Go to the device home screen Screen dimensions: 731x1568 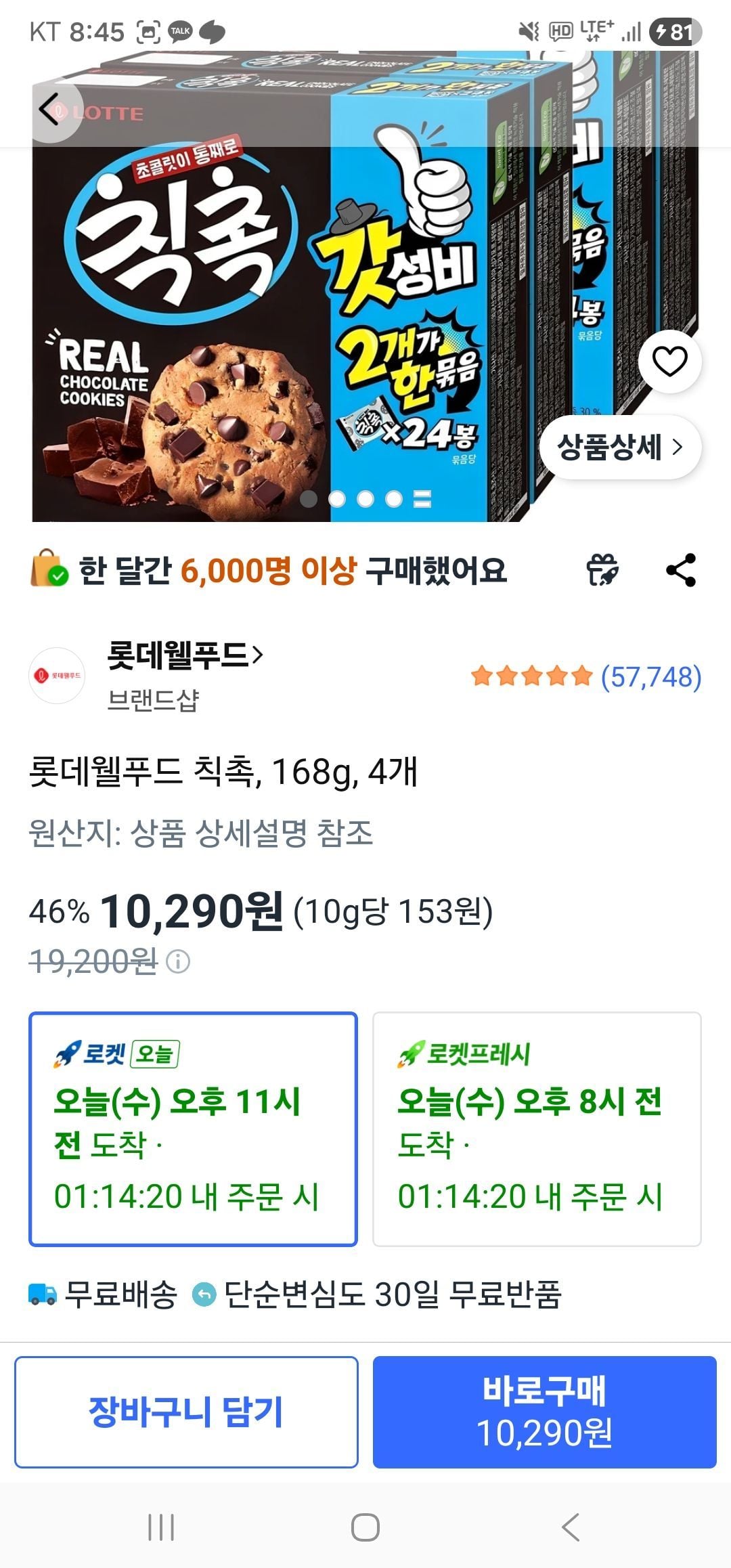point(365,1527)
